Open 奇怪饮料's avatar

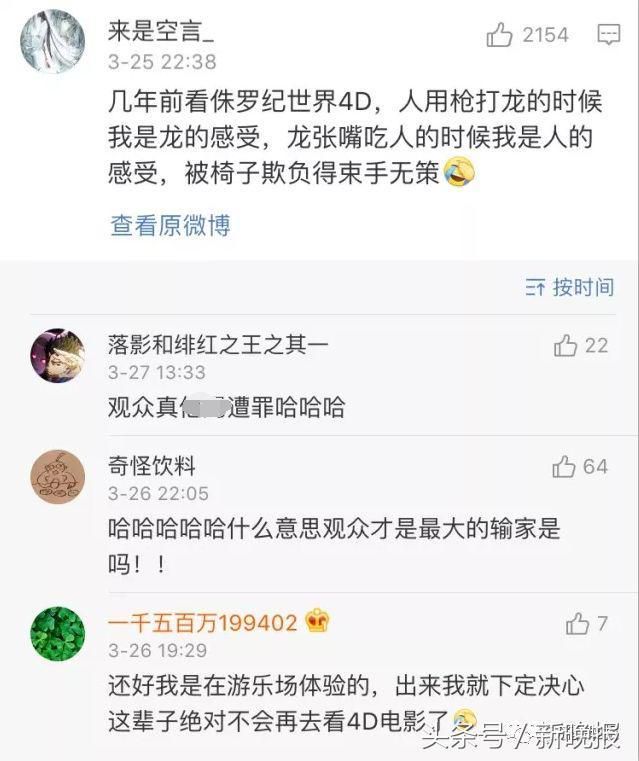tap(57, 477)
